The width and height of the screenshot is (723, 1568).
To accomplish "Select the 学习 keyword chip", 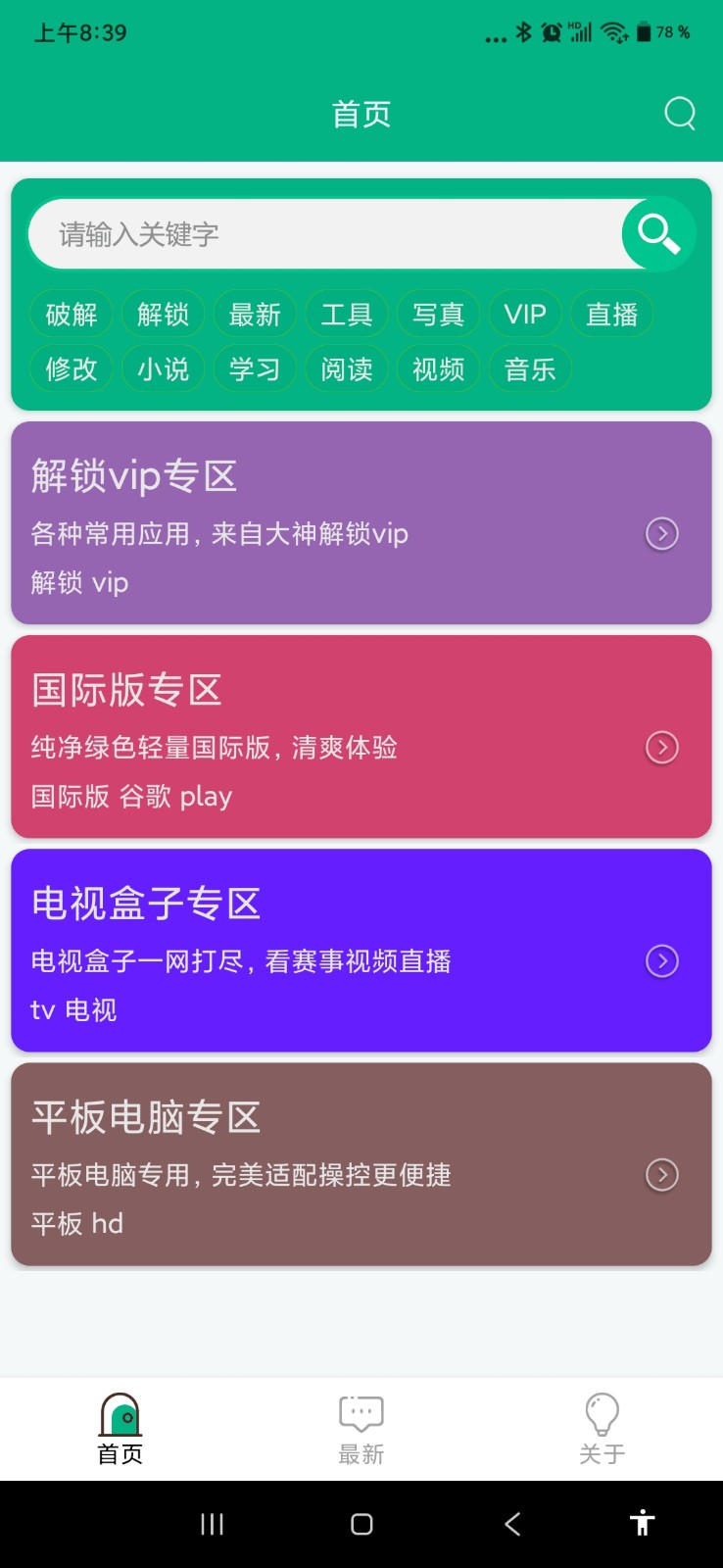I will [255, 369].
